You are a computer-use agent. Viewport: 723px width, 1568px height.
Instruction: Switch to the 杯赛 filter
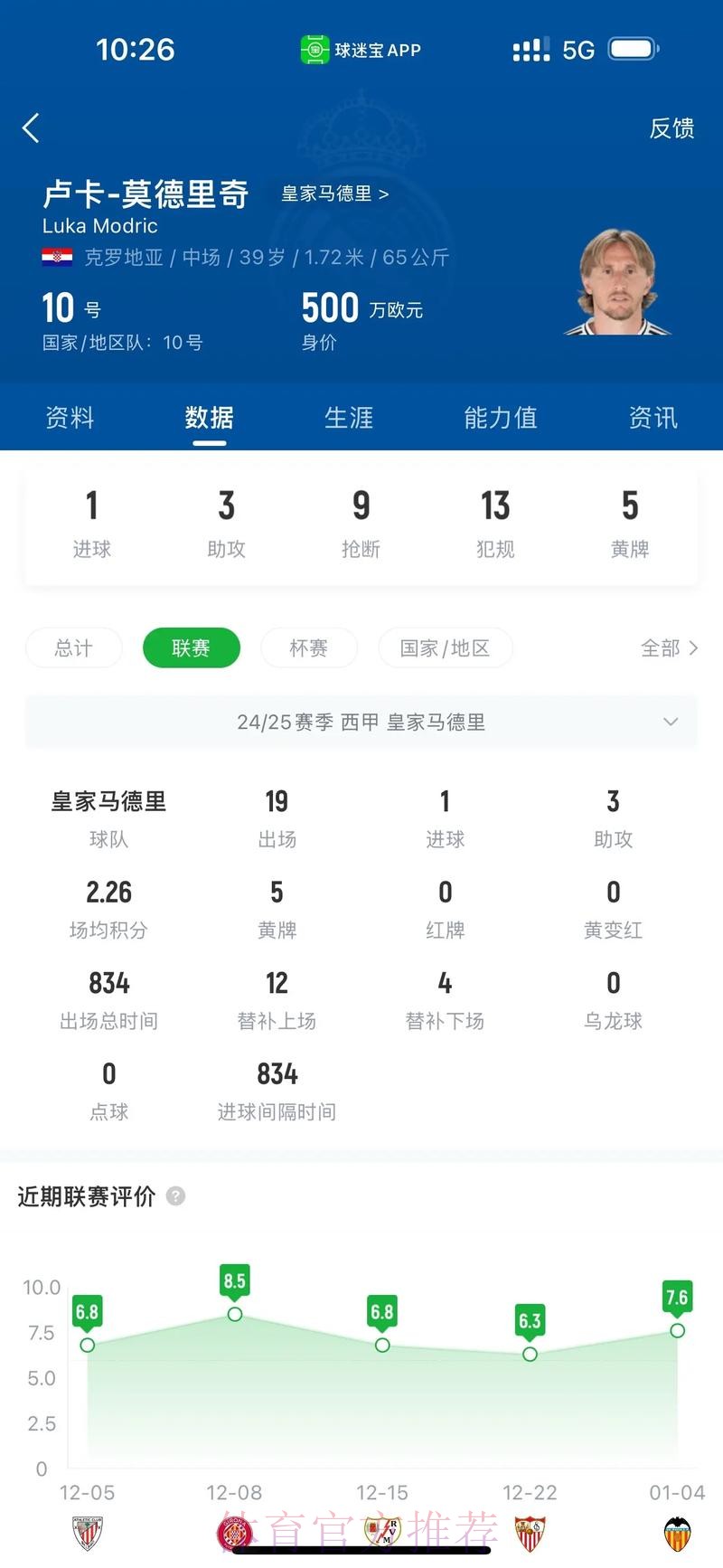308,648
